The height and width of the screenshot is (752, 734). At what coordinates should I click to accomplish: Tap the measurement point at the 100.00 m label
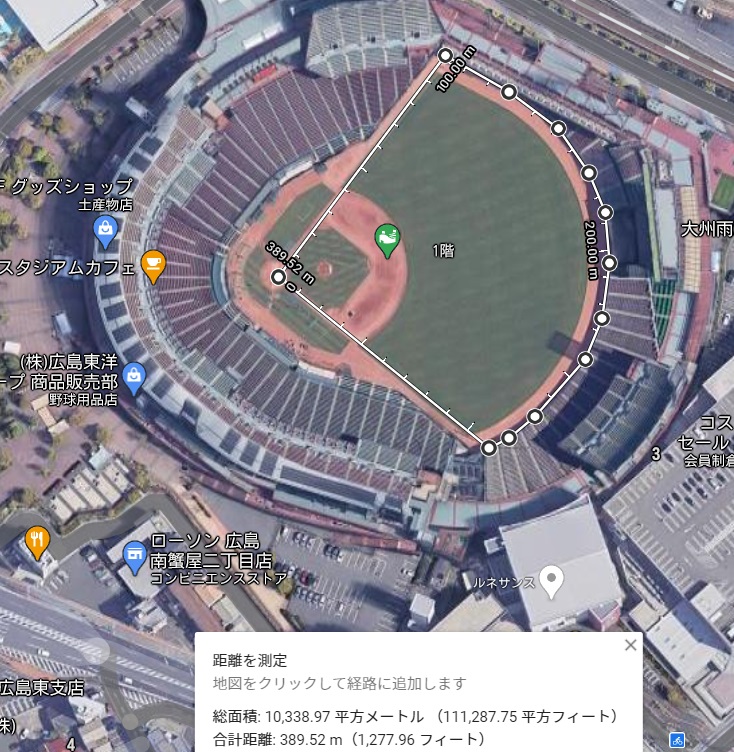[x=445, y=56]
